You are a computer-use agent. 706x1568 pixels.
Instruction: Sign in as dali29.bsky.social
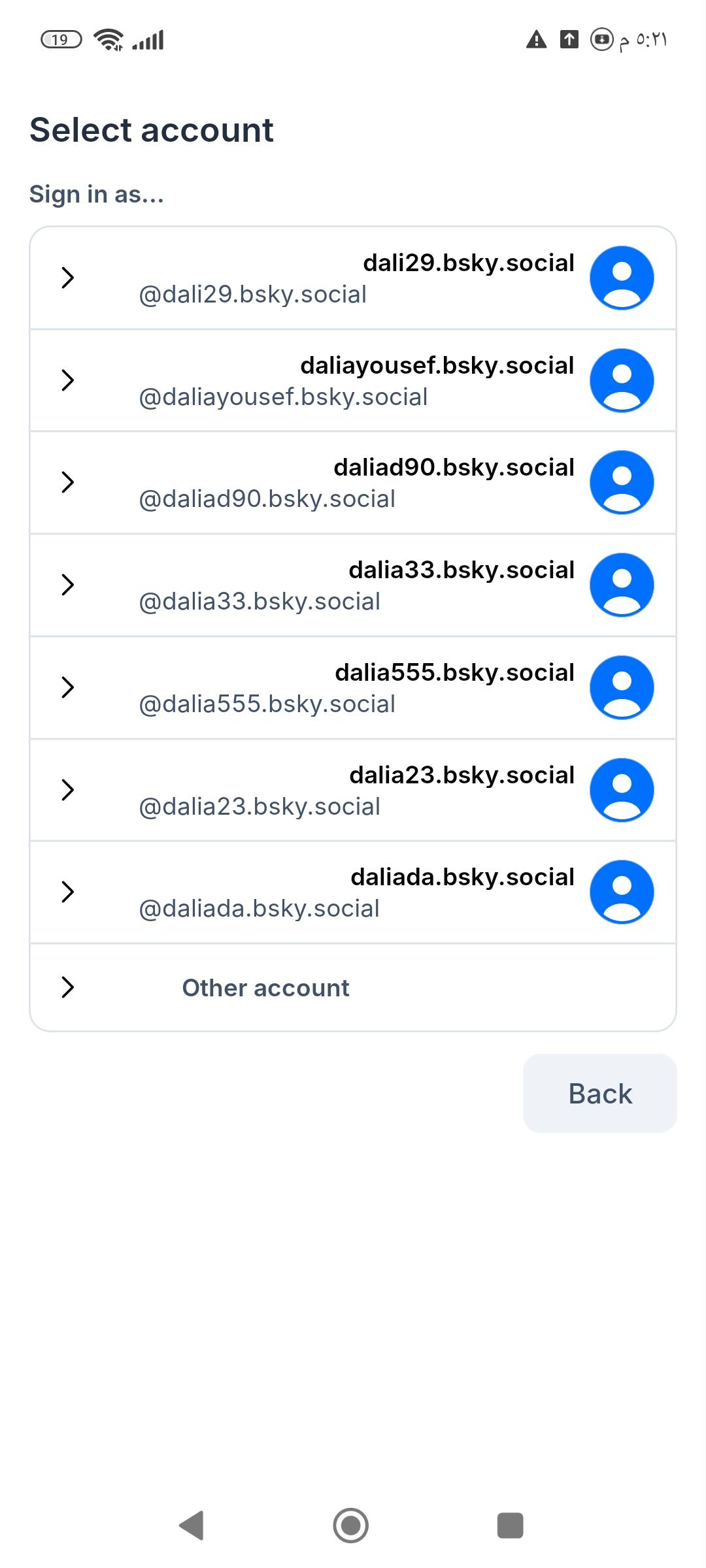tap(353, 278)
